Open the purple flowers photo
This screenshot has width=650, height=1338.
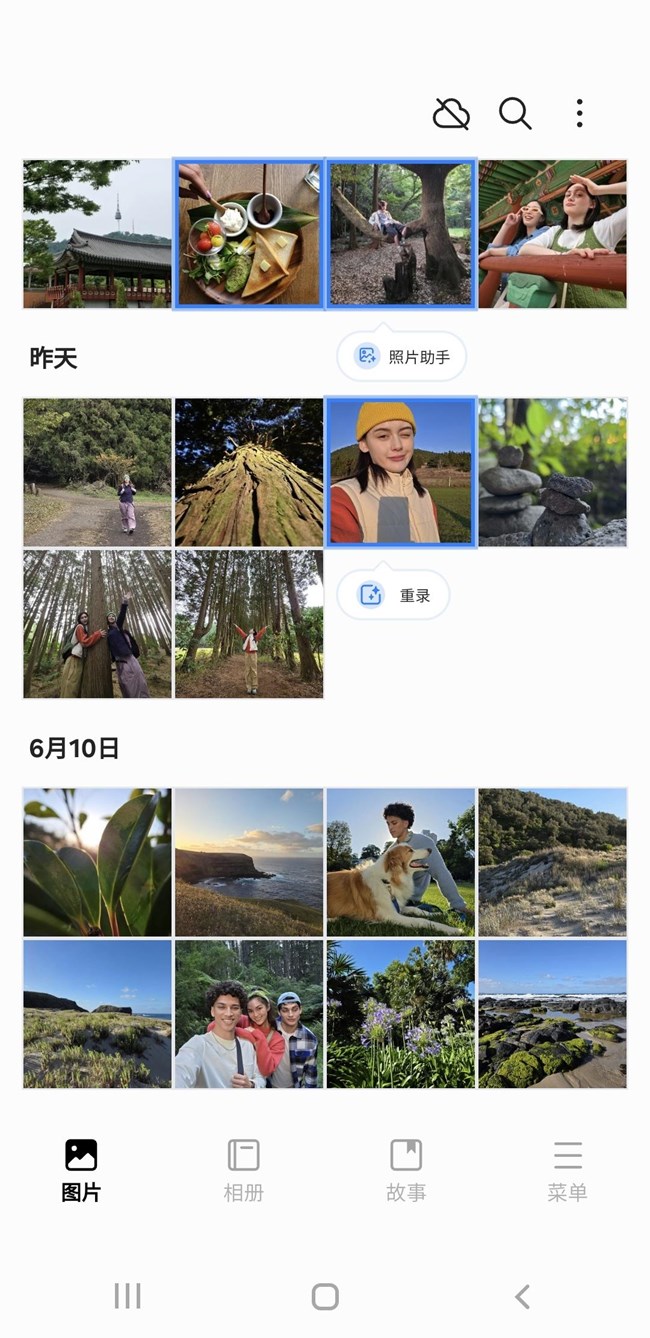400,1014
